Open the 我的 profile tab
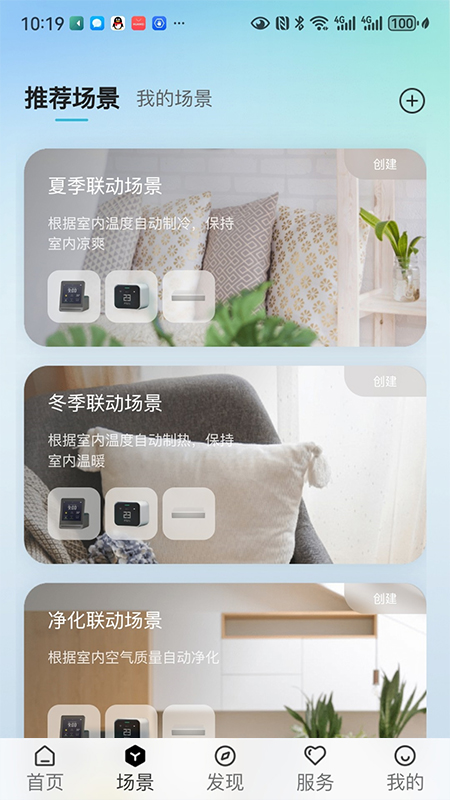This screenshot has width=450, height=800. (405, 769)
